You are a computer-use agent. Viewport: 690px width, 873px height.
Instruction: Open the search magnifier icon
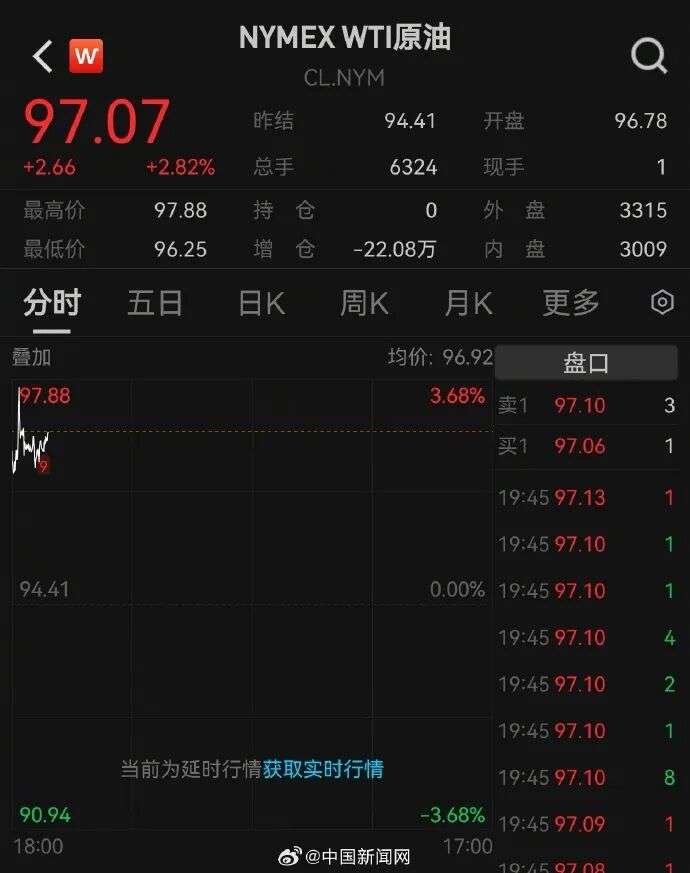pos(648,57)
